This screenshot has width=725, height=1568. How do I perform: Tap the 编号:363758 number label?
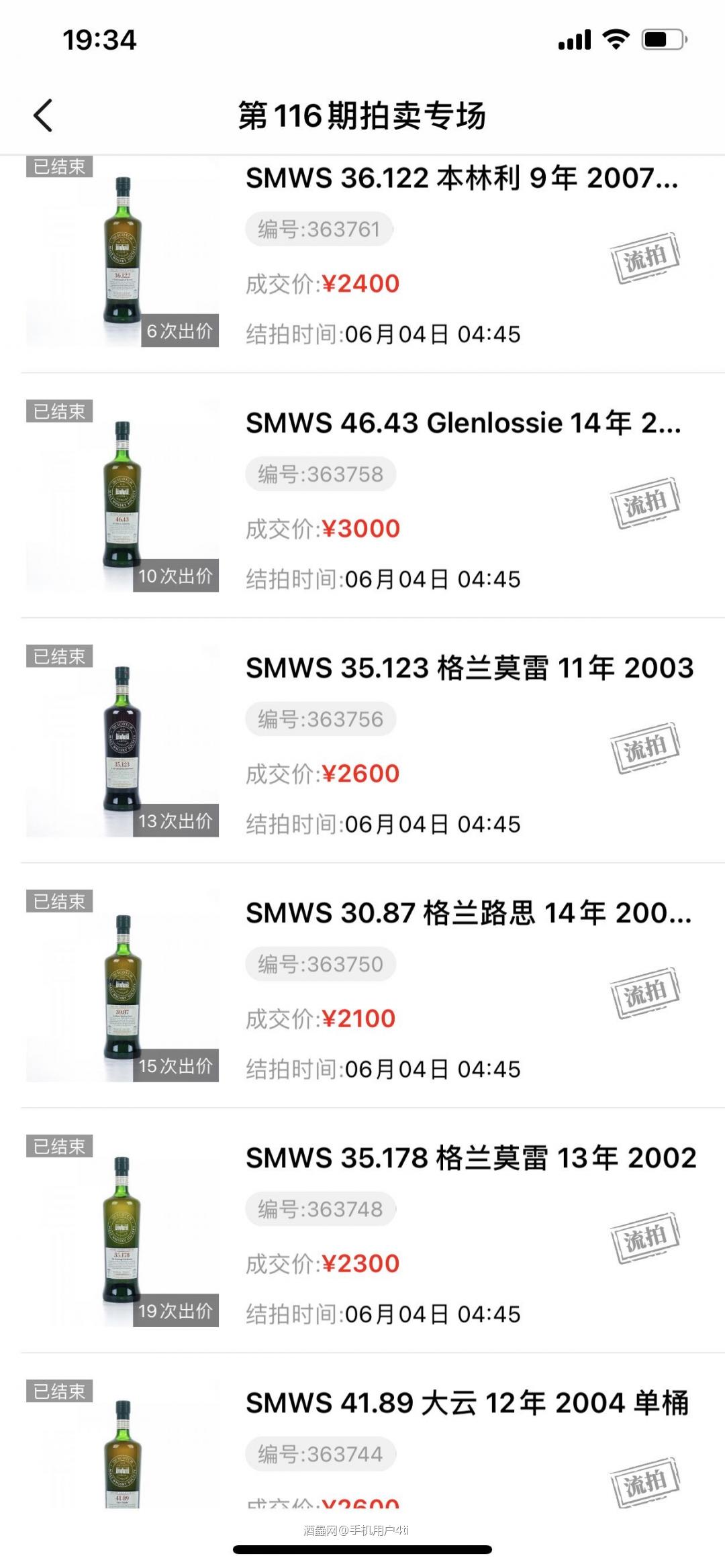tap(319, 473)
